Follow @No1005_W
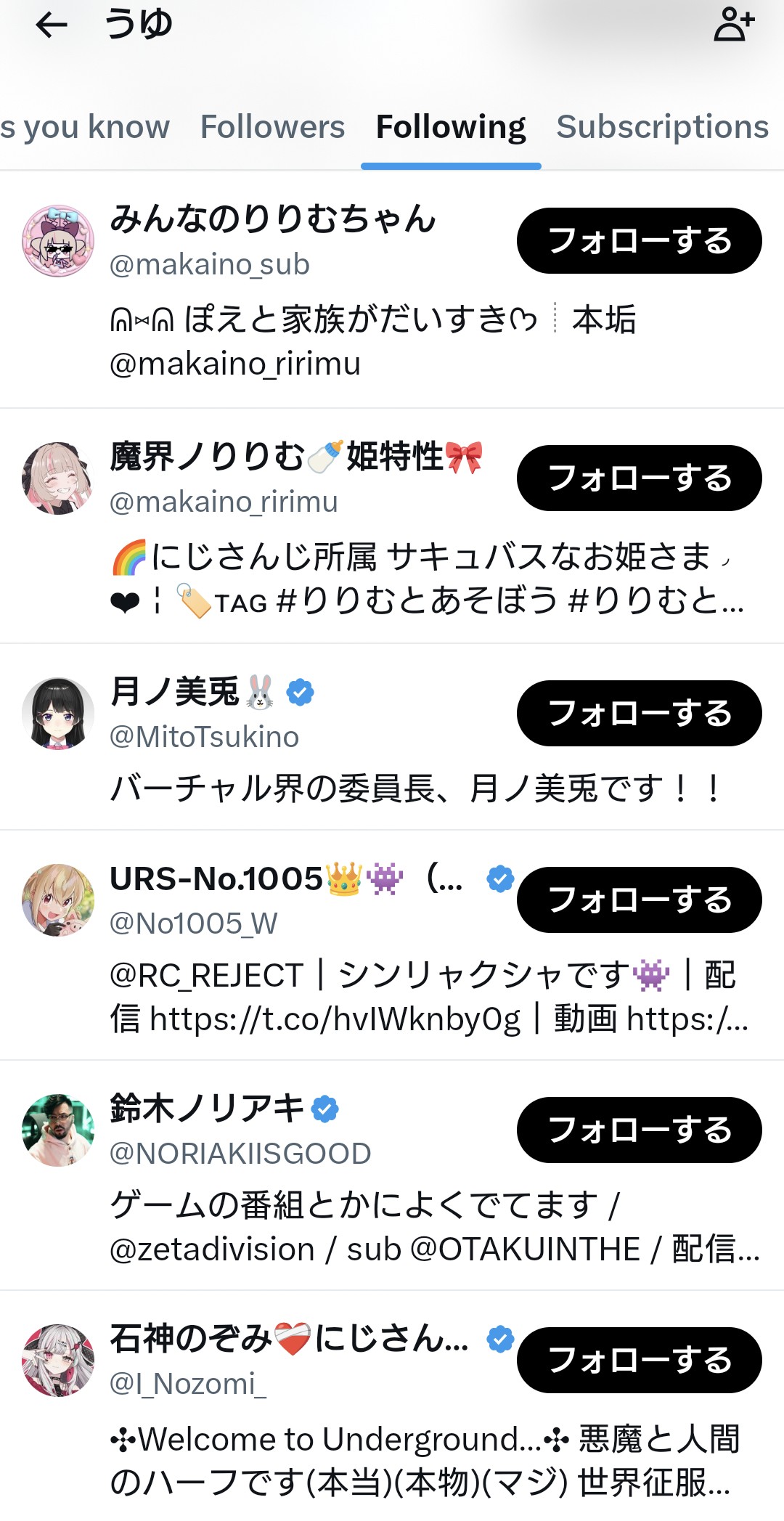Screen dimensions: 784x1521 pyautogui.click(x=639, y=900)
